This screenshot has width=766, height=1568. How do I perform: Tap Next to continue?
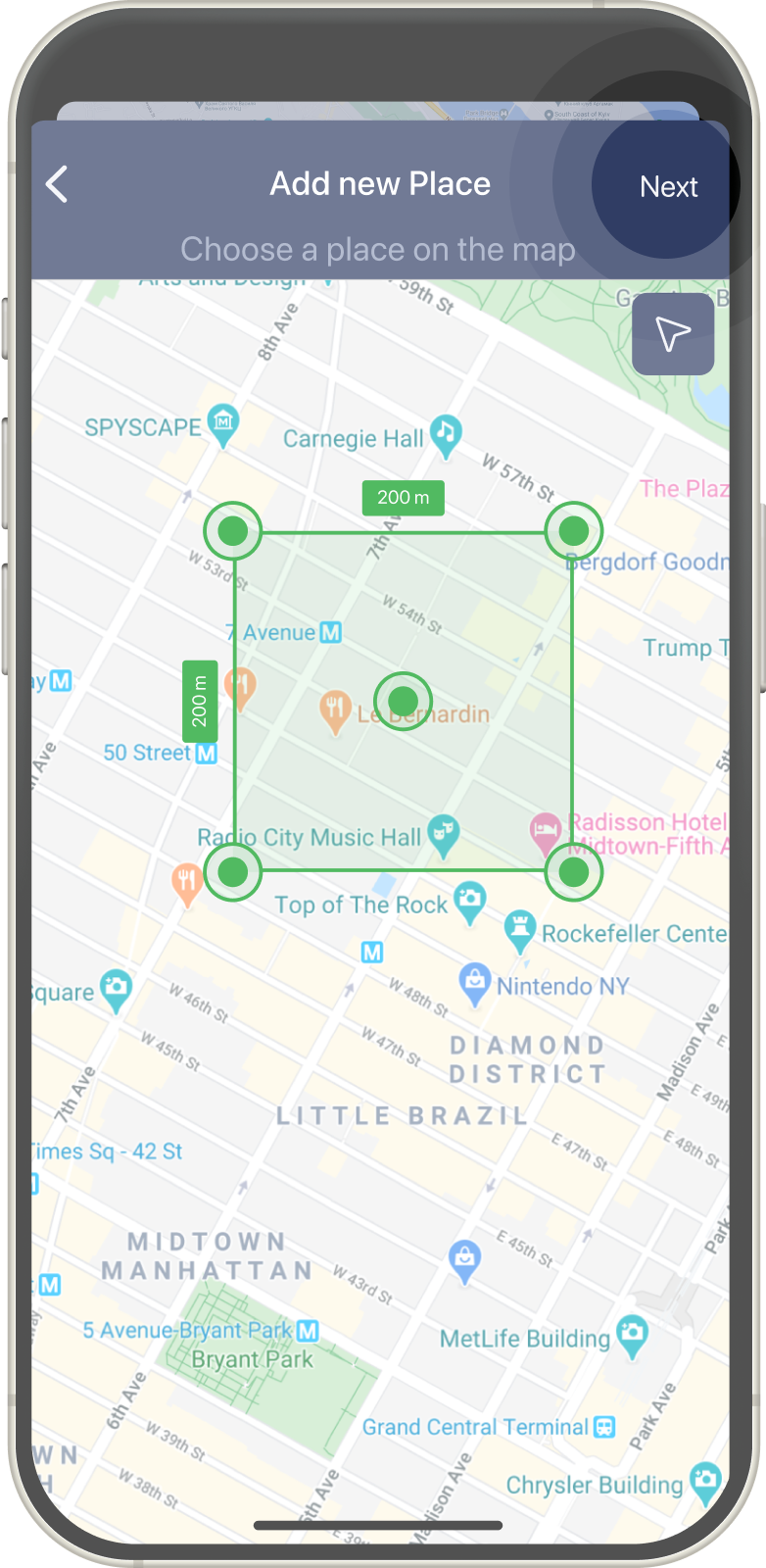point(668,186)
